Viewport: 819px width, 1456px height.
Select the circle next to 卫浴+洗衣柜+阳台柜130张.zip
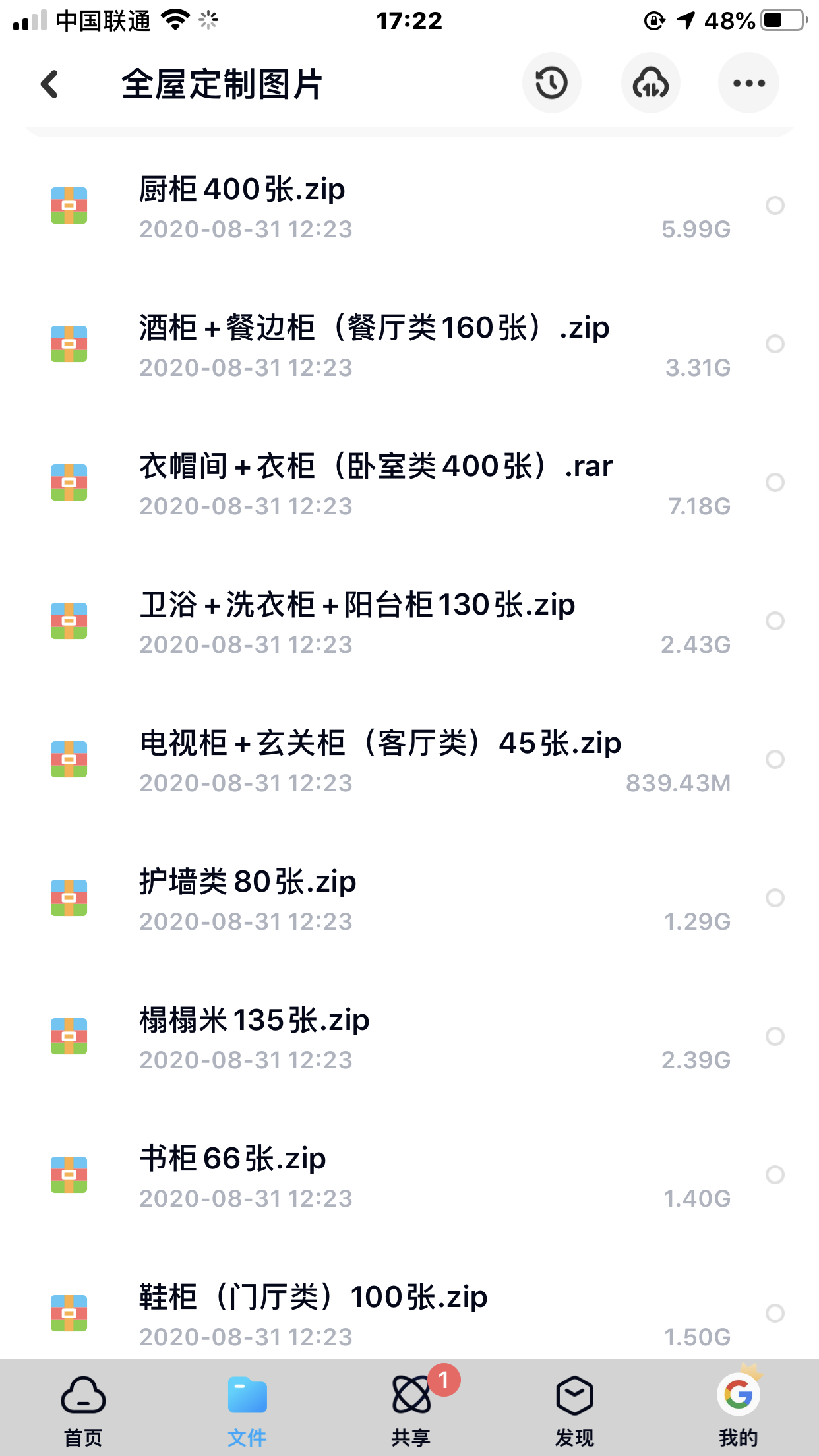[775, 621]
